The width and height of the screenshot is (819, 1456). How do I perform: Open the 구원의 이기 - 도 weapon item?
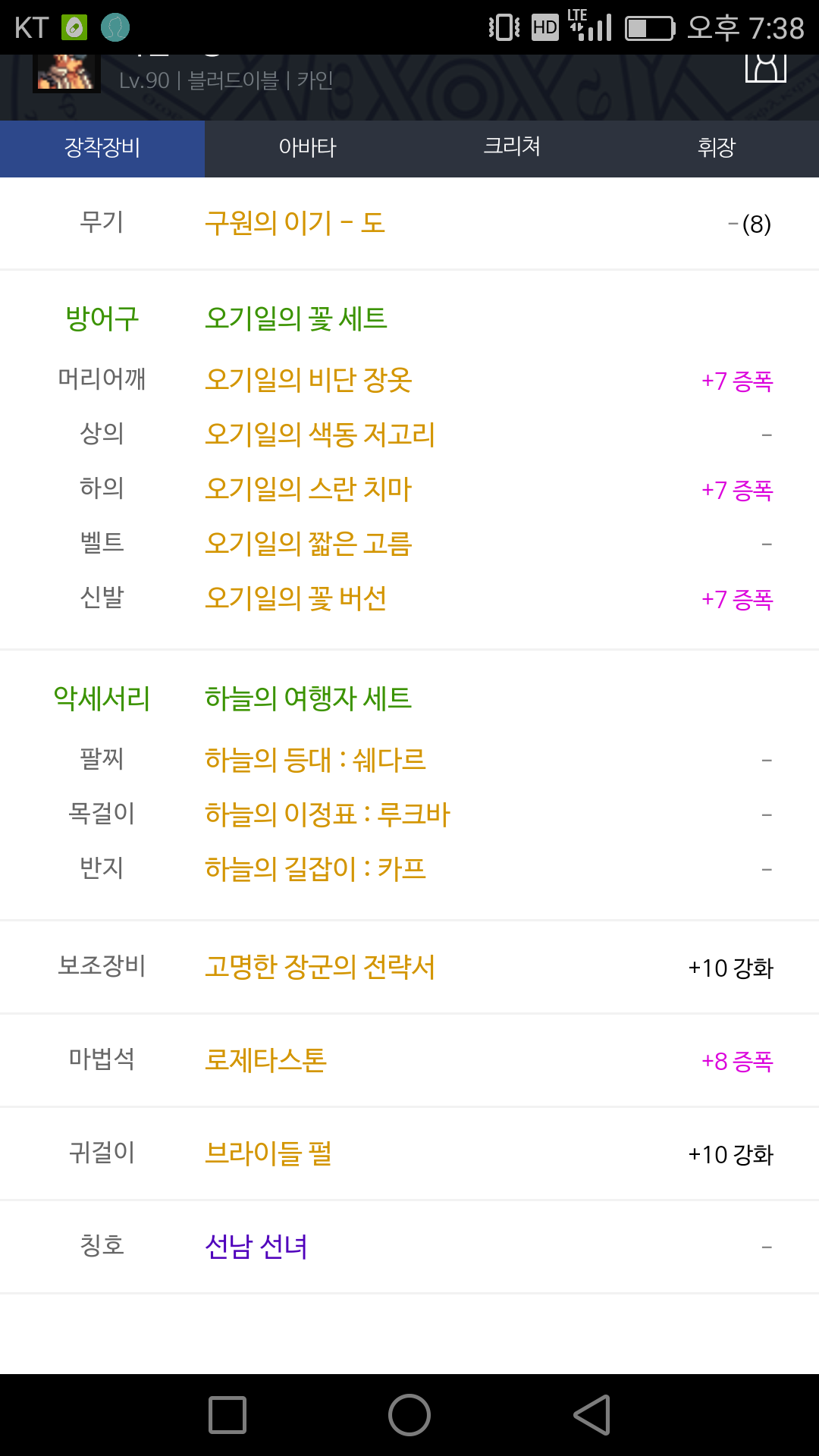click(x=295, y=223)
